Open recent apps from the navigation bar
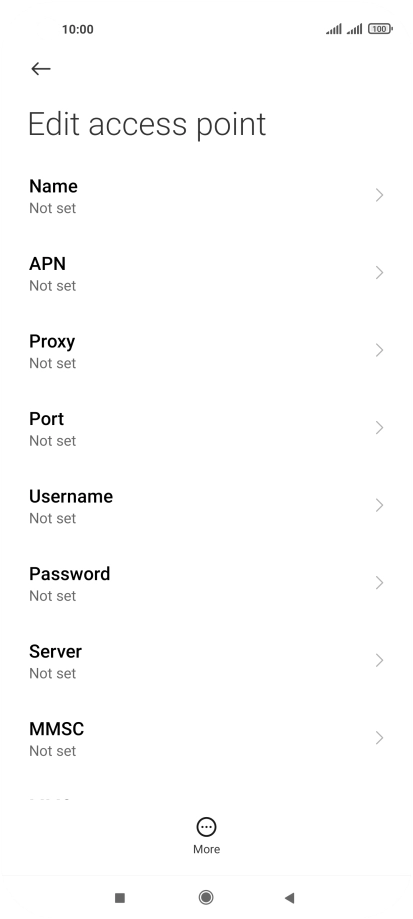The image size is (413, 919). pos(120,897)
